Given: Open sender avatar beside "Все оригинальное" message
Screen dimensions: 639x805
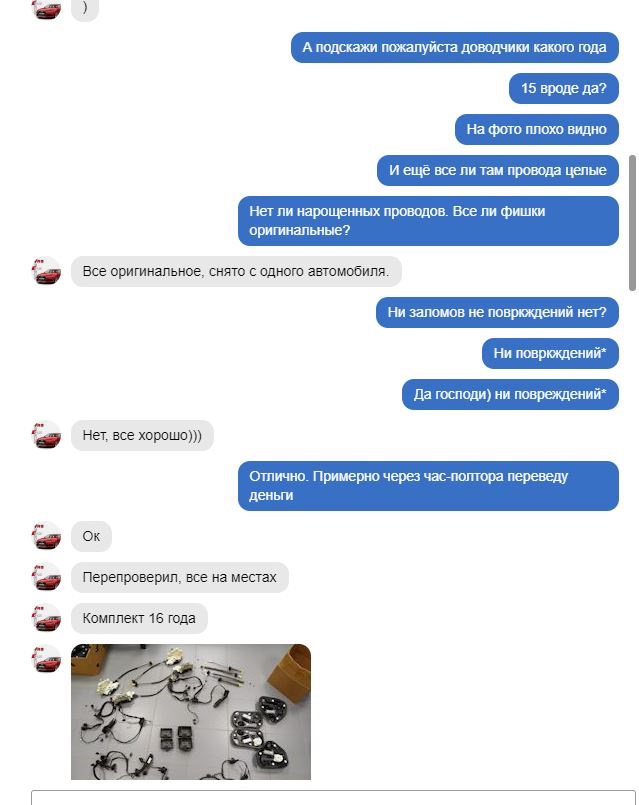Looking at the screenshot, I should click(x=46, y=271).
